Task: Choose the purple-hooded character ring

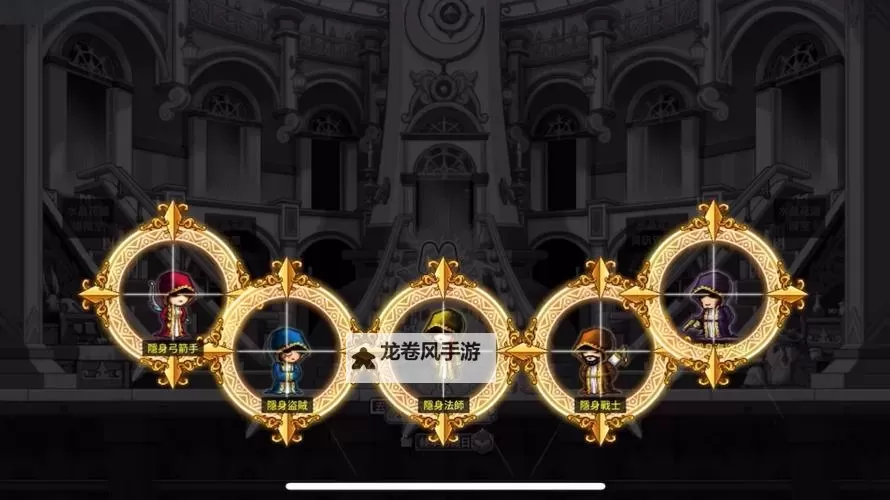Action: point(712,300)
